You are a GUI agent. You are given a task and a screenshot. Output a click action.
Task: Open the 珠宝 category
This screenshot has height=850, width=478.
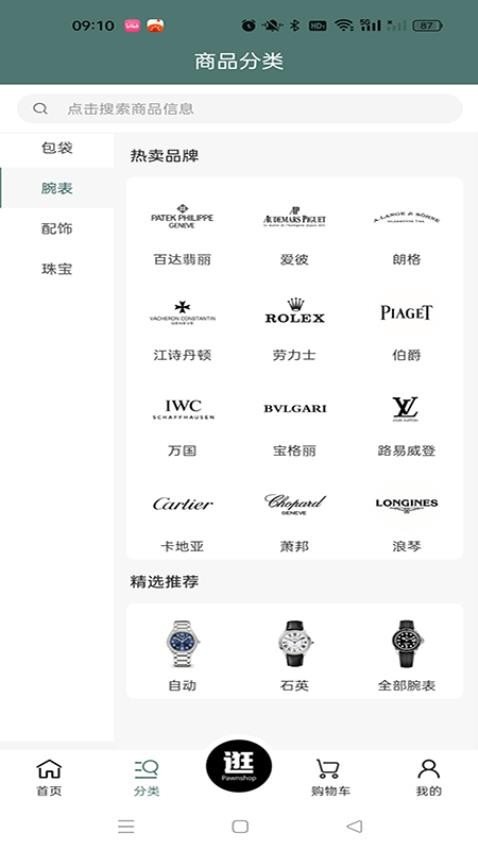pyautogui.click(x=57, y=269)
